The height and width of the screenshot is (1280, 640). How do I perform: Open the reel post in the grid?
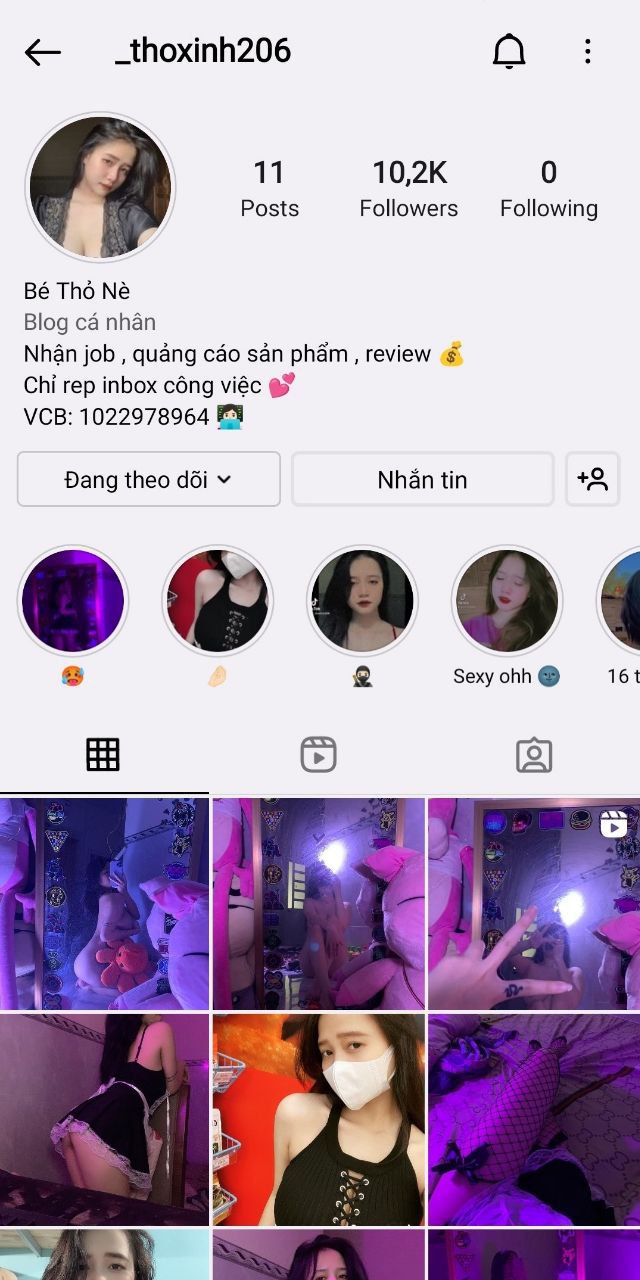coord(533,903)
